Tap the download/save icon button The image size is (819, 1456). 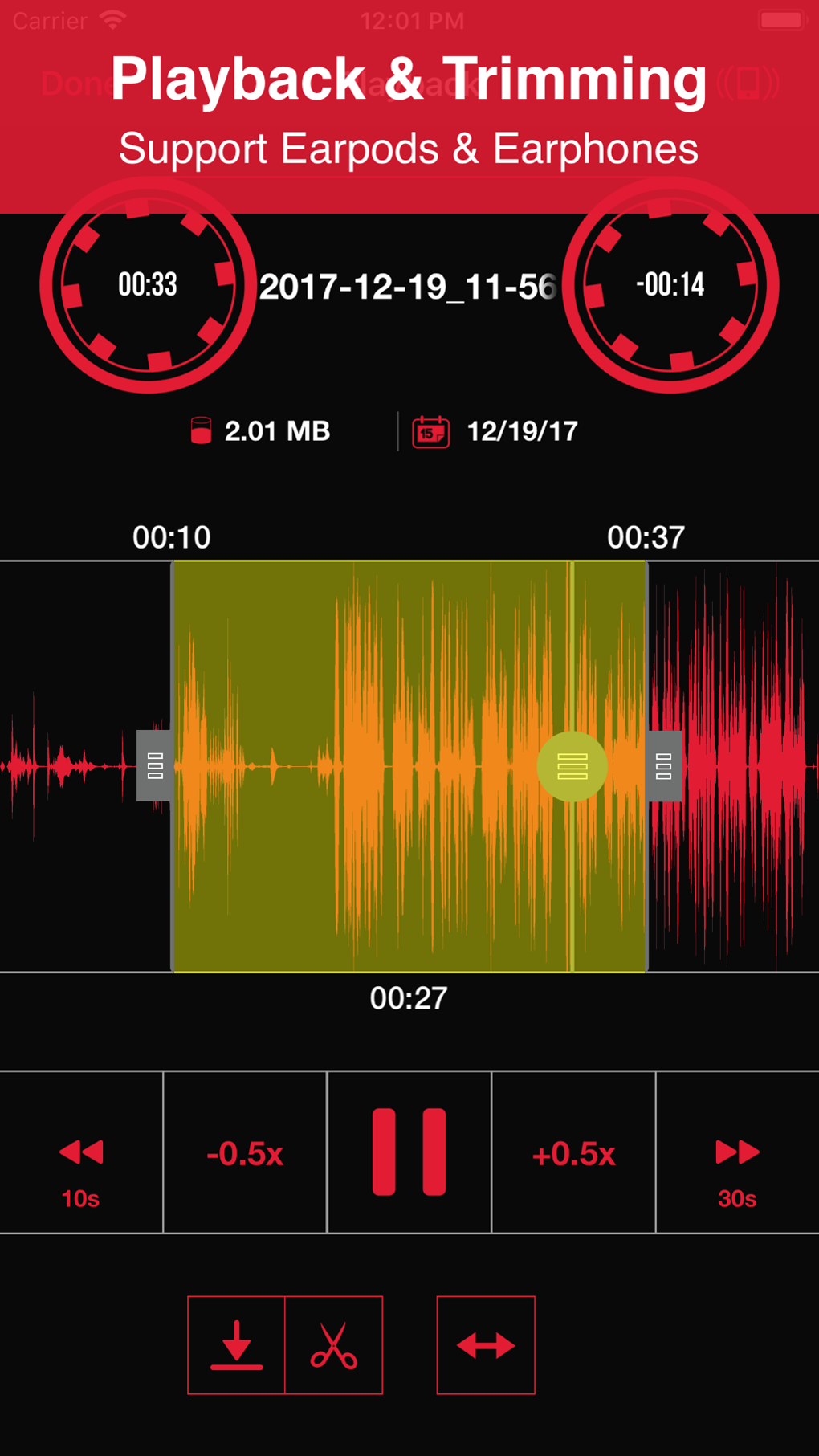pos(236,1344)
